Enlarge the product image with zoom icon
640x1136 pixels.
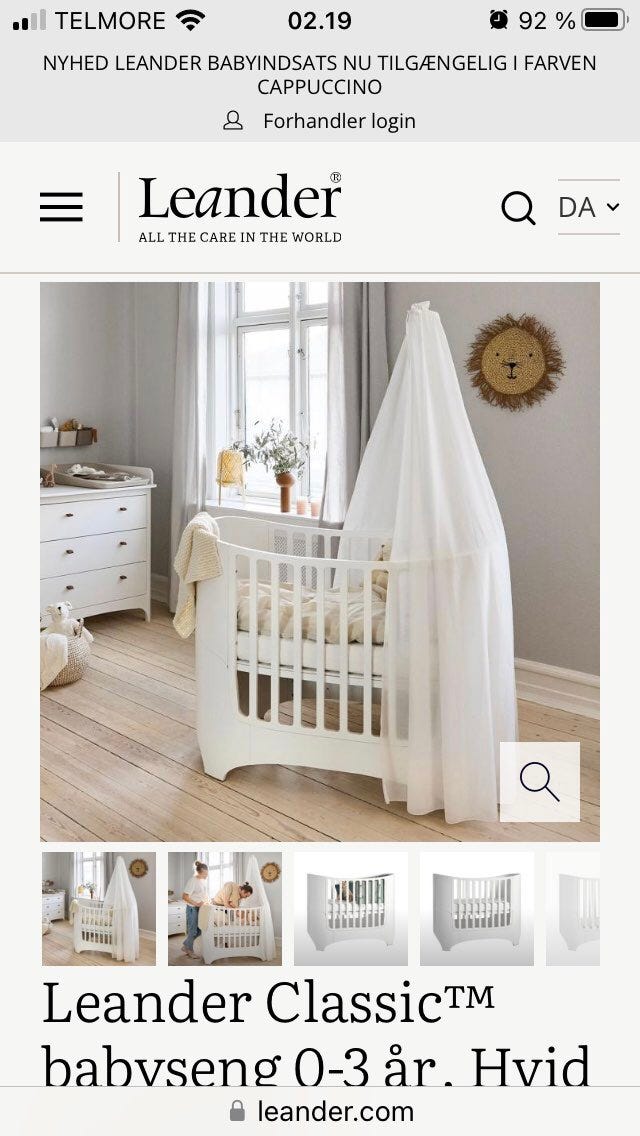point(540,782)
